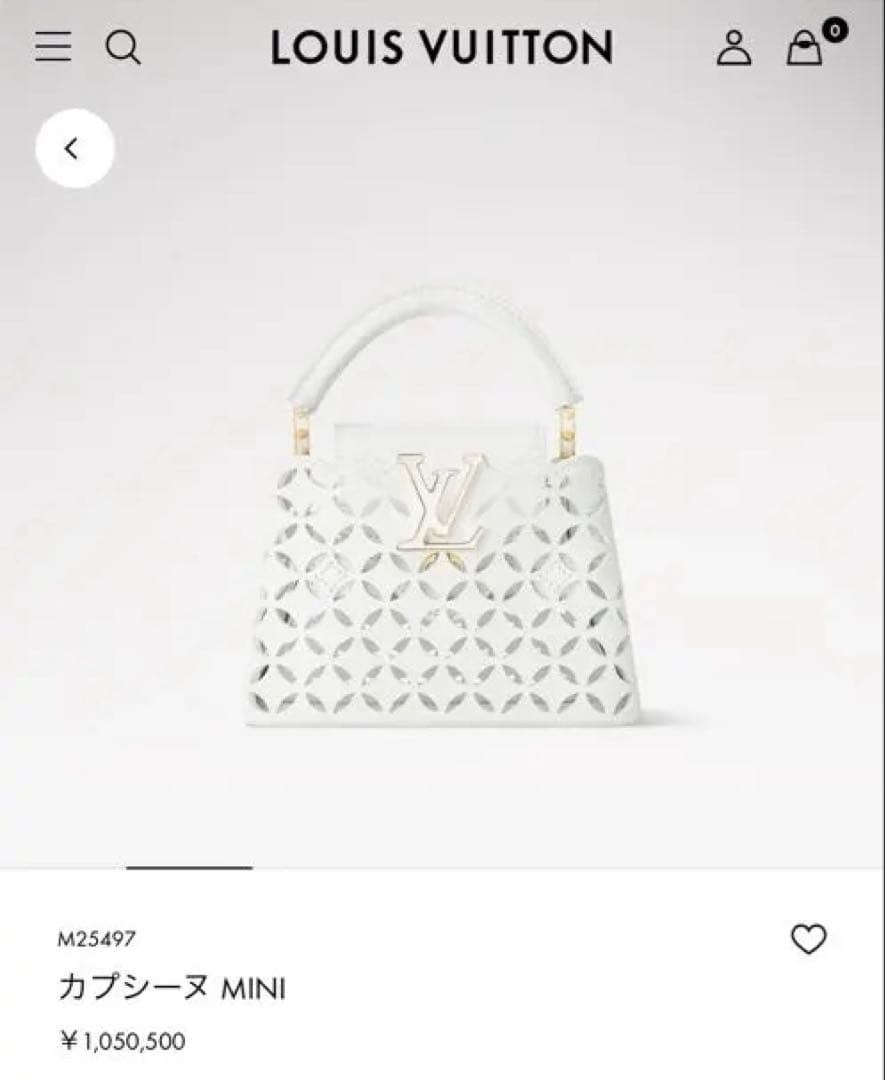Open the hamburger menu
Screen dimensions: 885x1080
pyautogui.click(x=53, y=47)
